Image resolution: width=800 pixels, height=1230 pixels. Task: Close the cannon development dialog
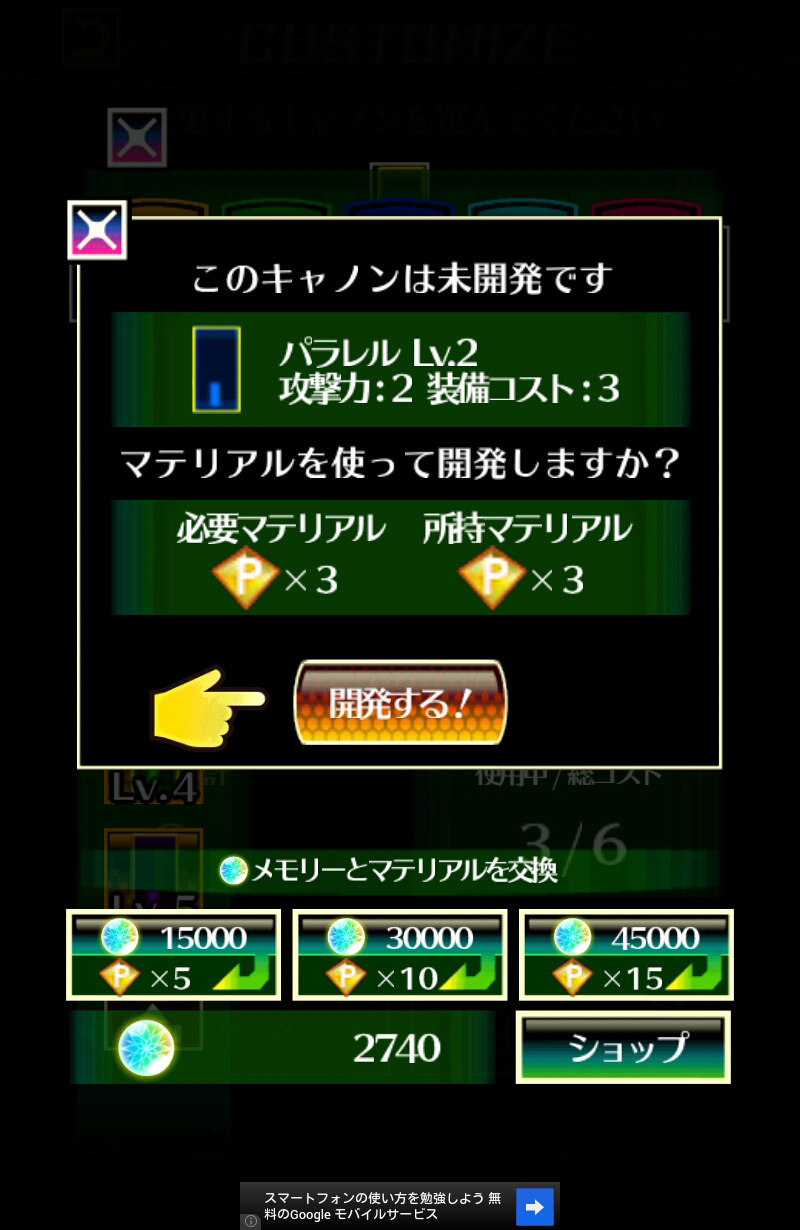click(97, 230)
